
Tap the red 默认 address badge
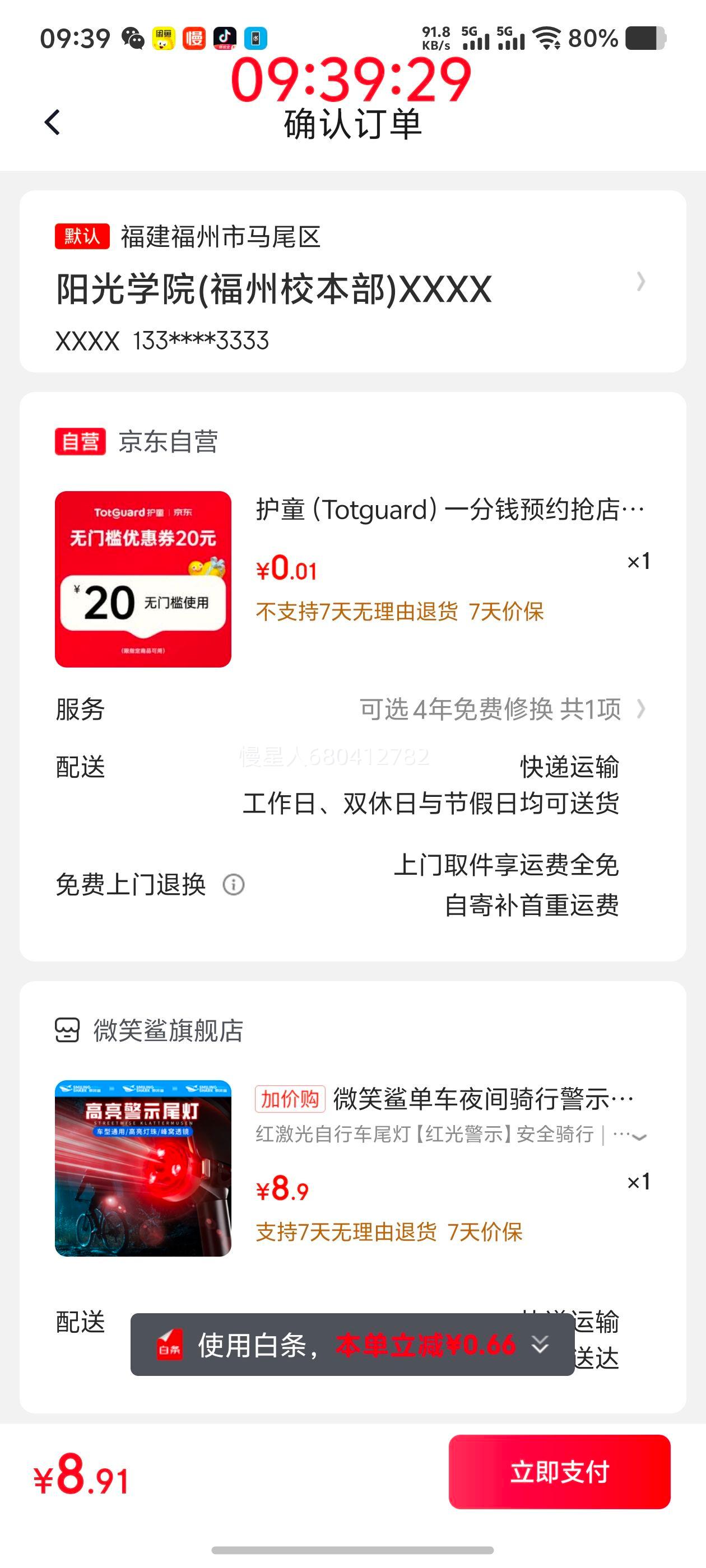click(81, 237)
